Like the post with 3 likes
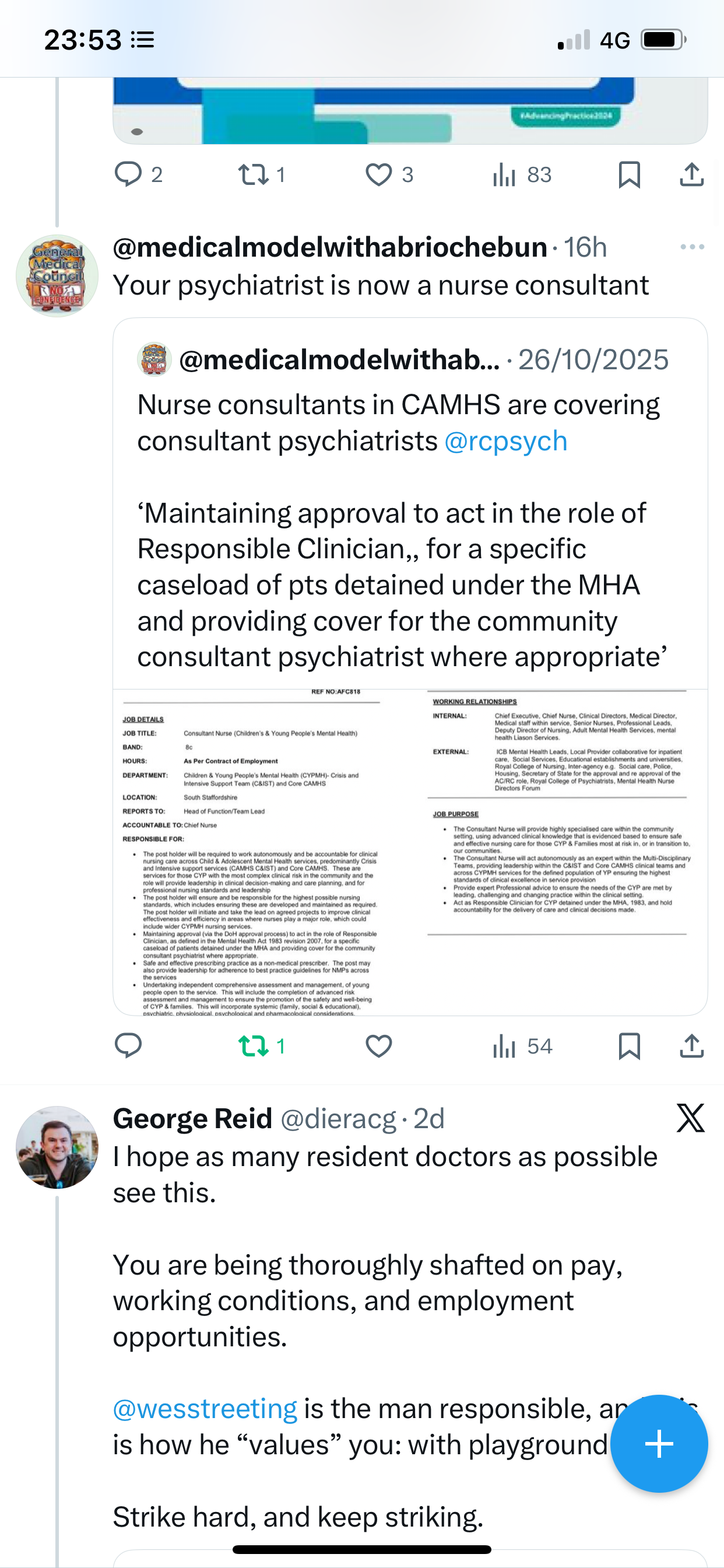The width and height of the screenshot is (724, 1568). (378, 174)
